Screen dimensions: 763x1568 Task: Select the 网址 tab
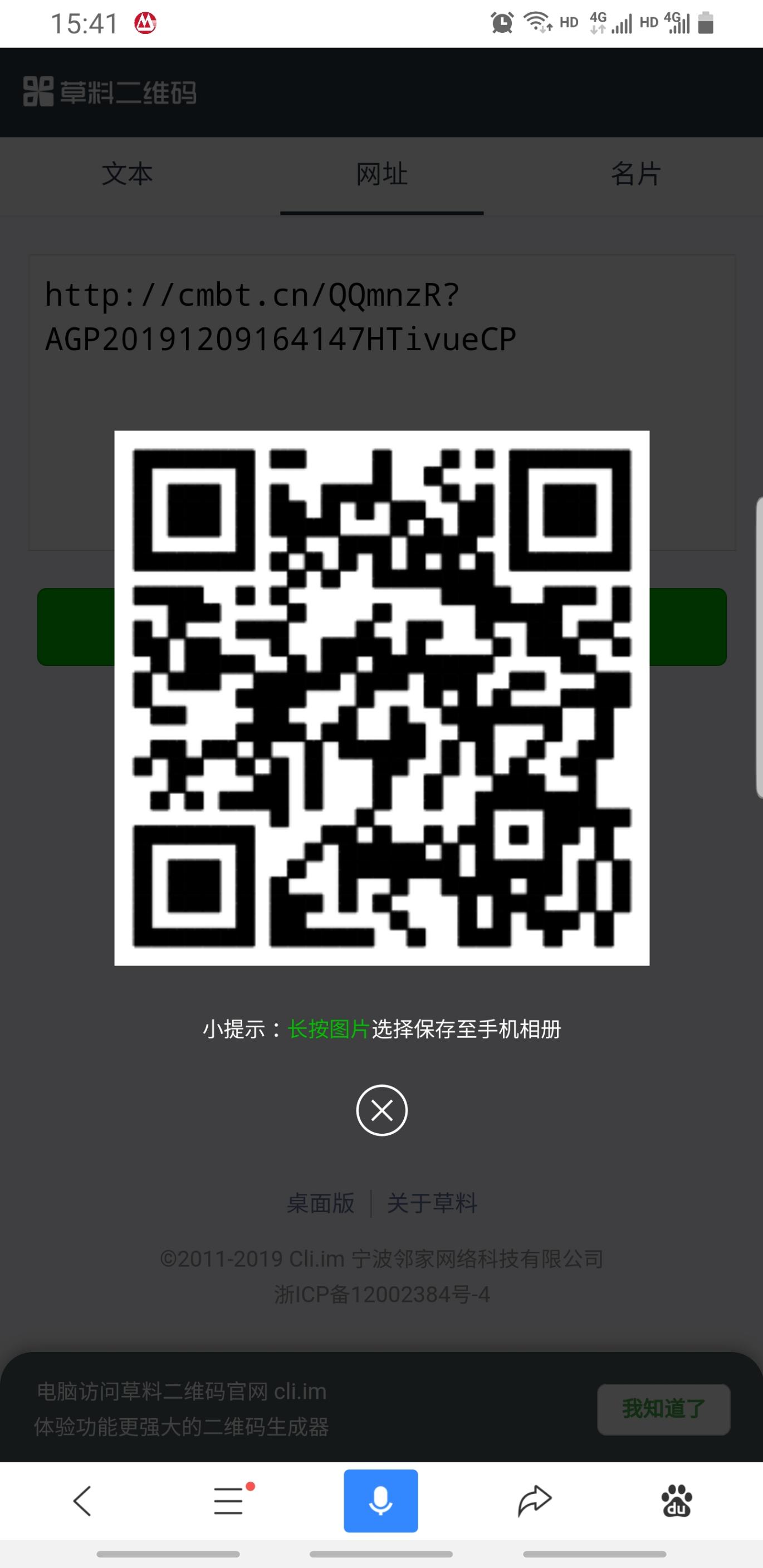tap(382, 175)
